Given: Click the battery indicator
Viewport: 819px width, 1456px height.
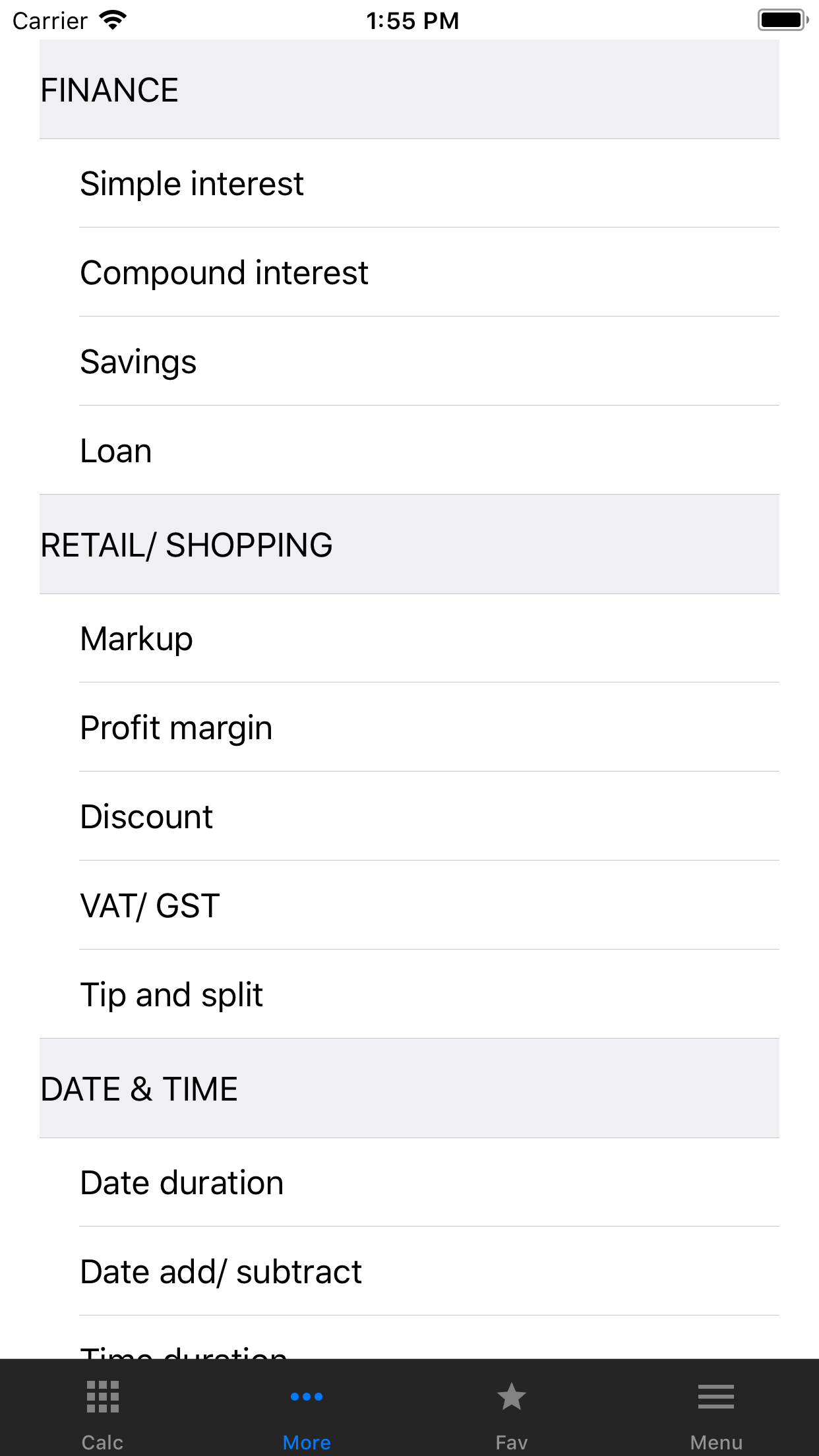Looking at the screenshot, I should point(781,20).
